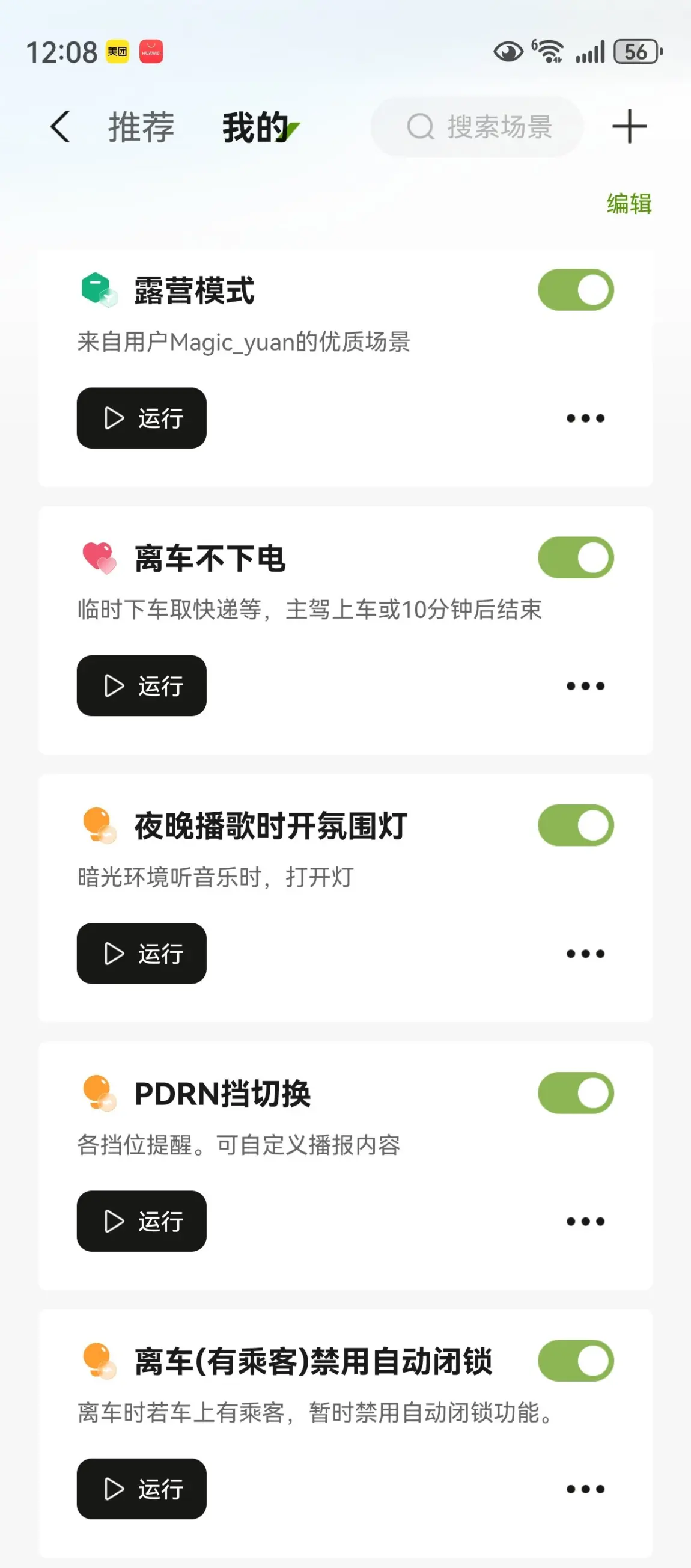
Task: Select the 我的 tab
Action: point(255,127)
